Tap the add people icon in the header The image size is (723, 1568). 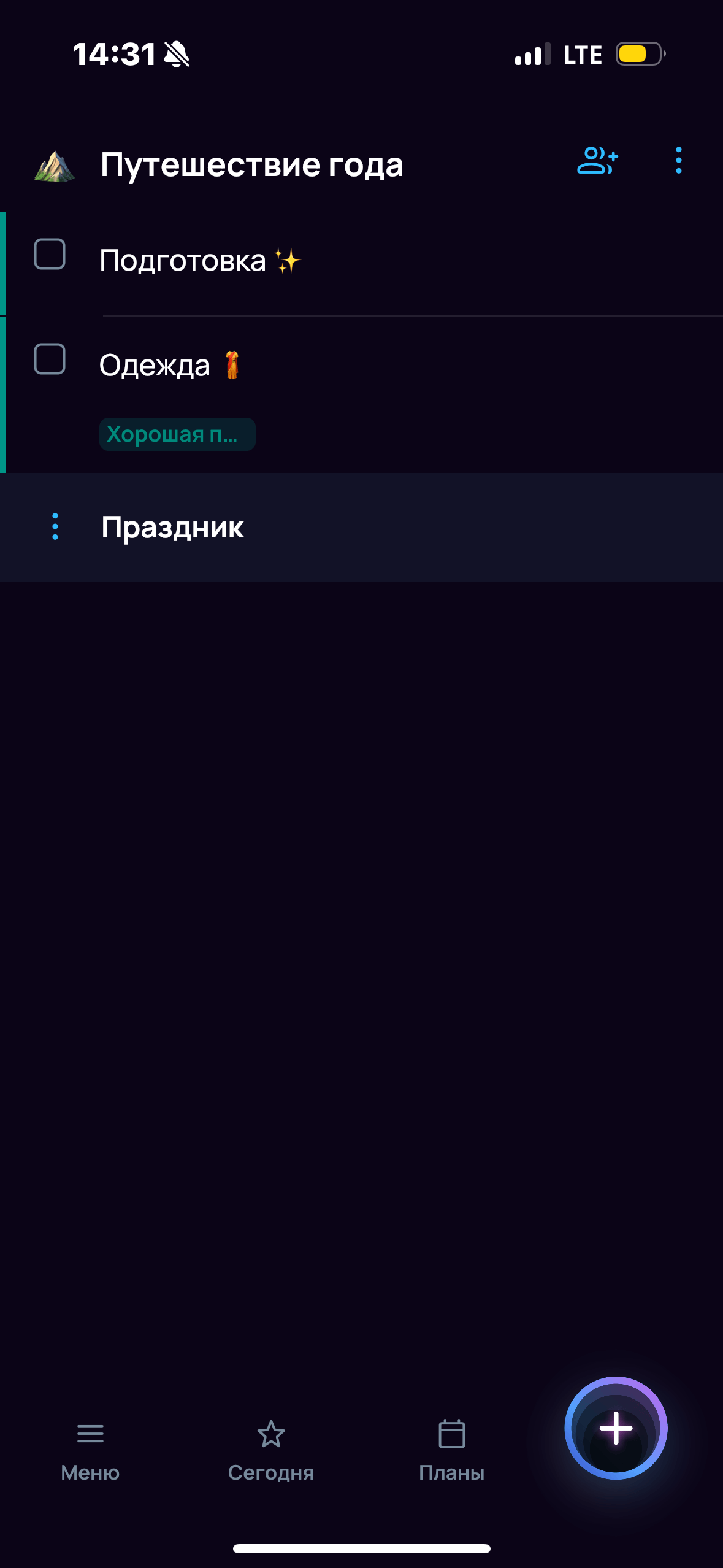[597, 161]
